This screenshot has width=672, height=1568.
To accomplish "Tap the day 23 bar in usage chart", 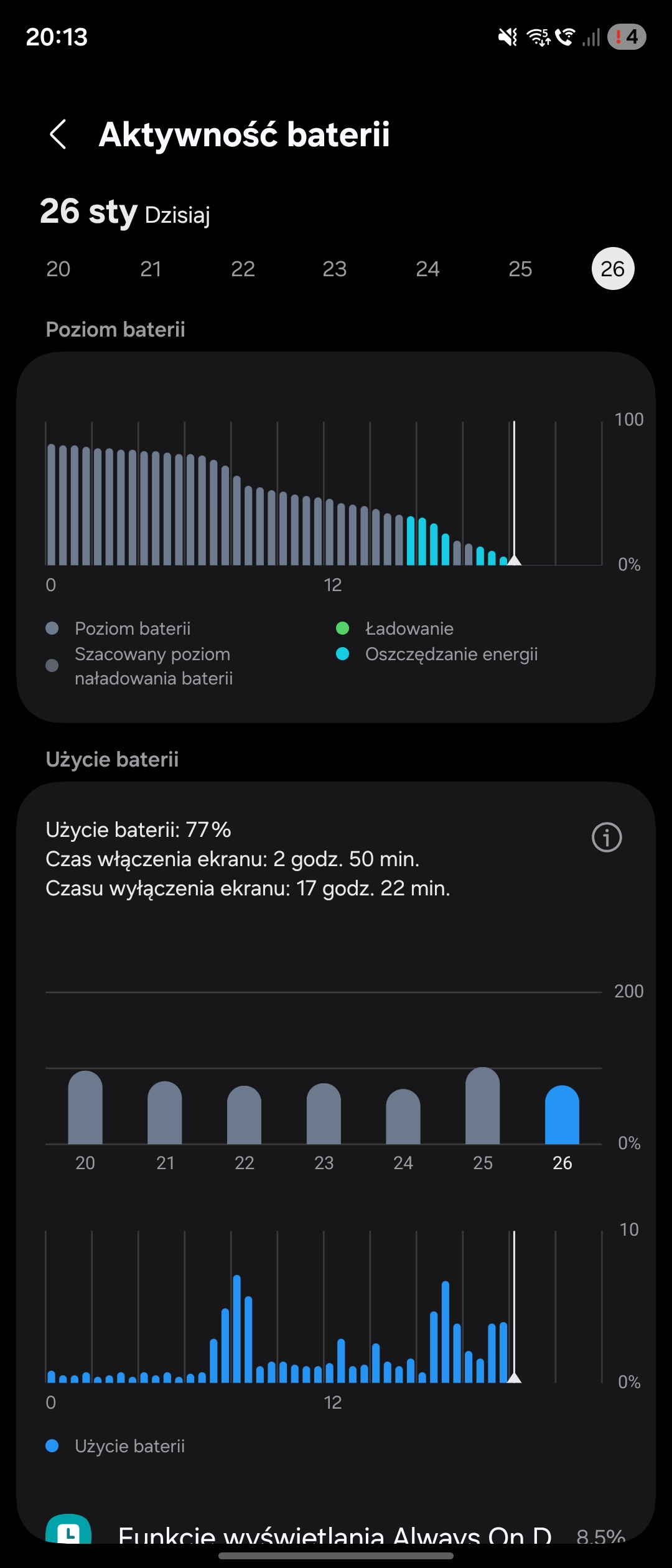I will [324, 1115].
